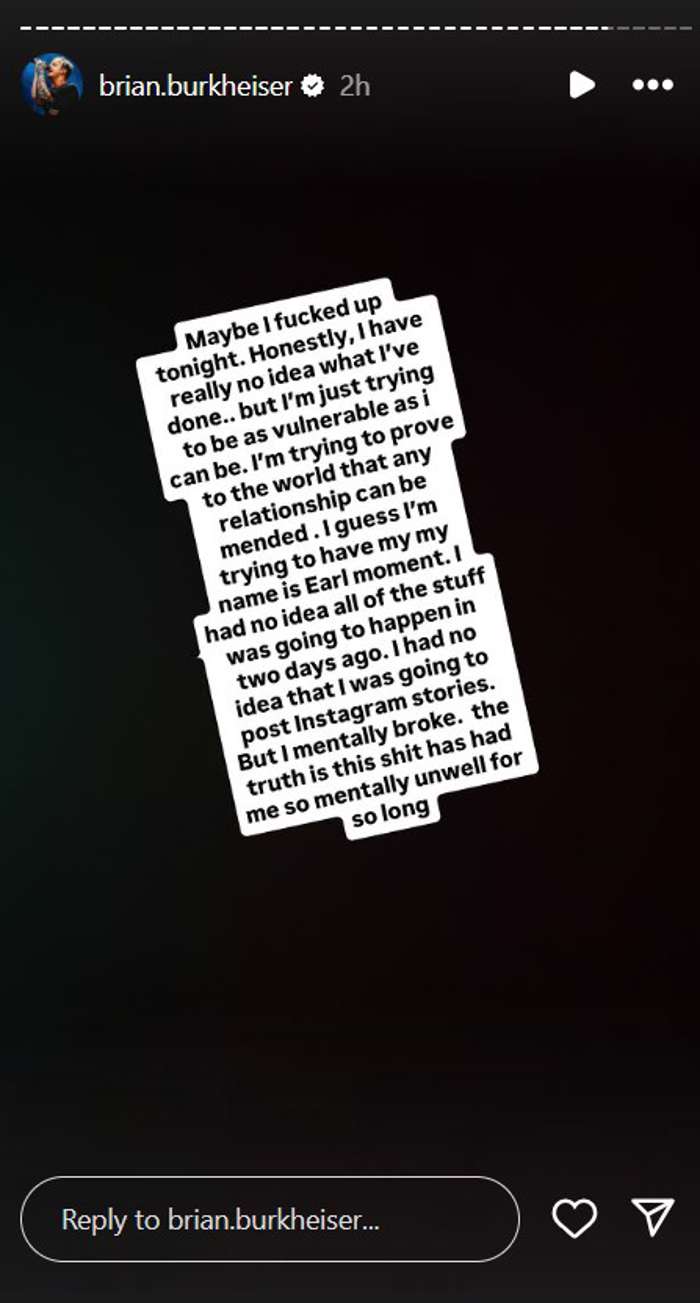Open brian.burkheiser's profile picture
The height and width of the screenshot is (1303, 700).
tap(52, 86)
